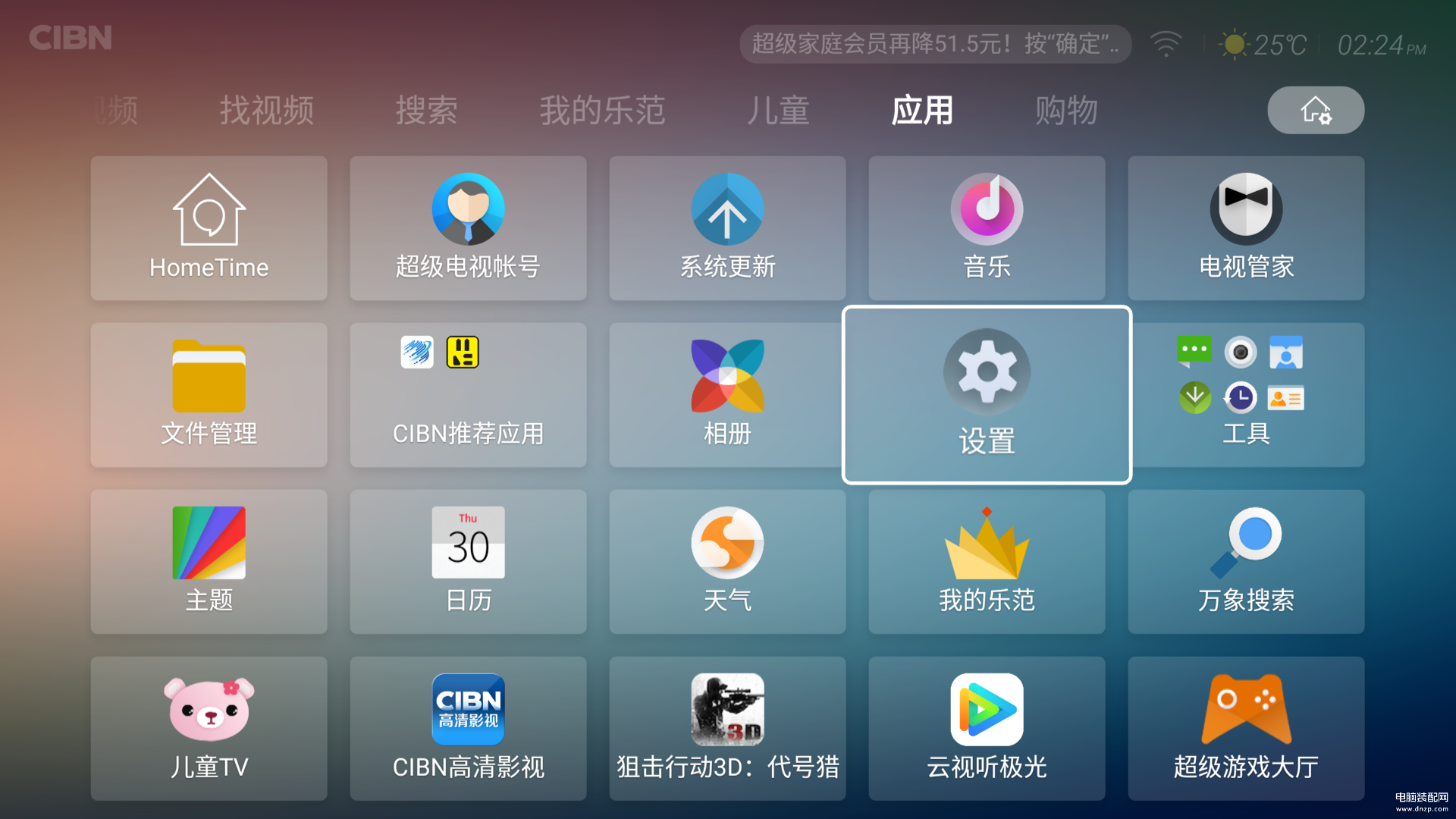This screenshot has width=1456, height=819.
Task: Switch to the 儿童 tab
Action: (x=778, y=111)
